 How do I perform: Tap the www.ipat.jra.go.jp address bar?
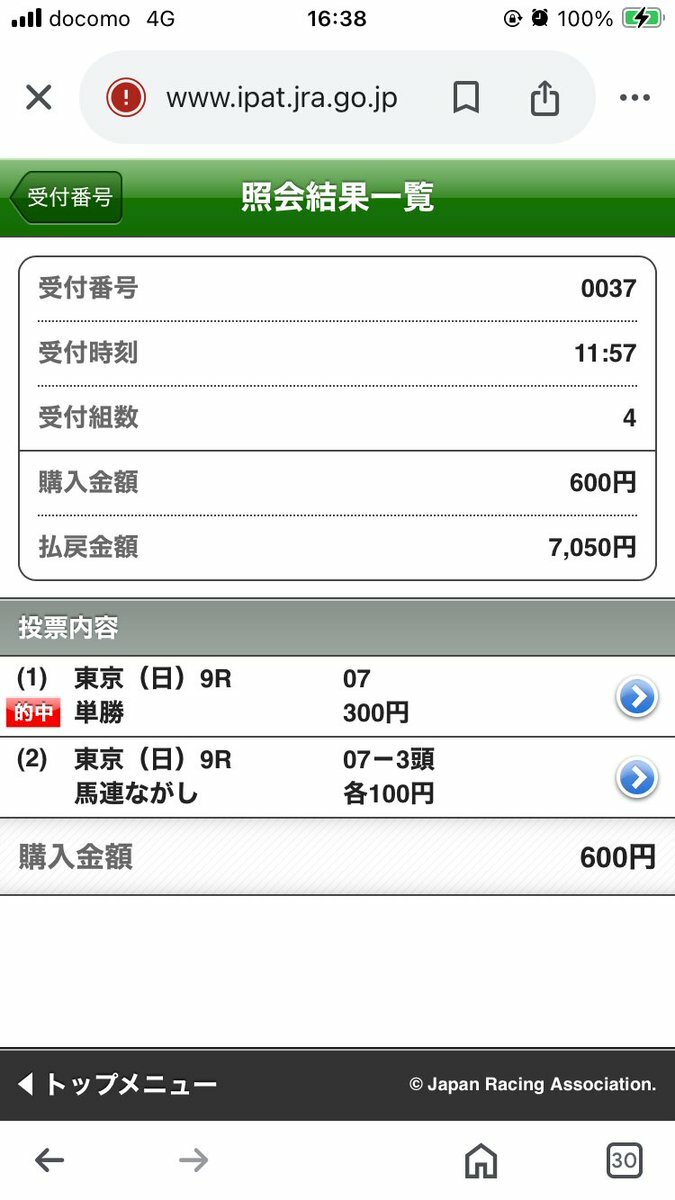point(281,98)
